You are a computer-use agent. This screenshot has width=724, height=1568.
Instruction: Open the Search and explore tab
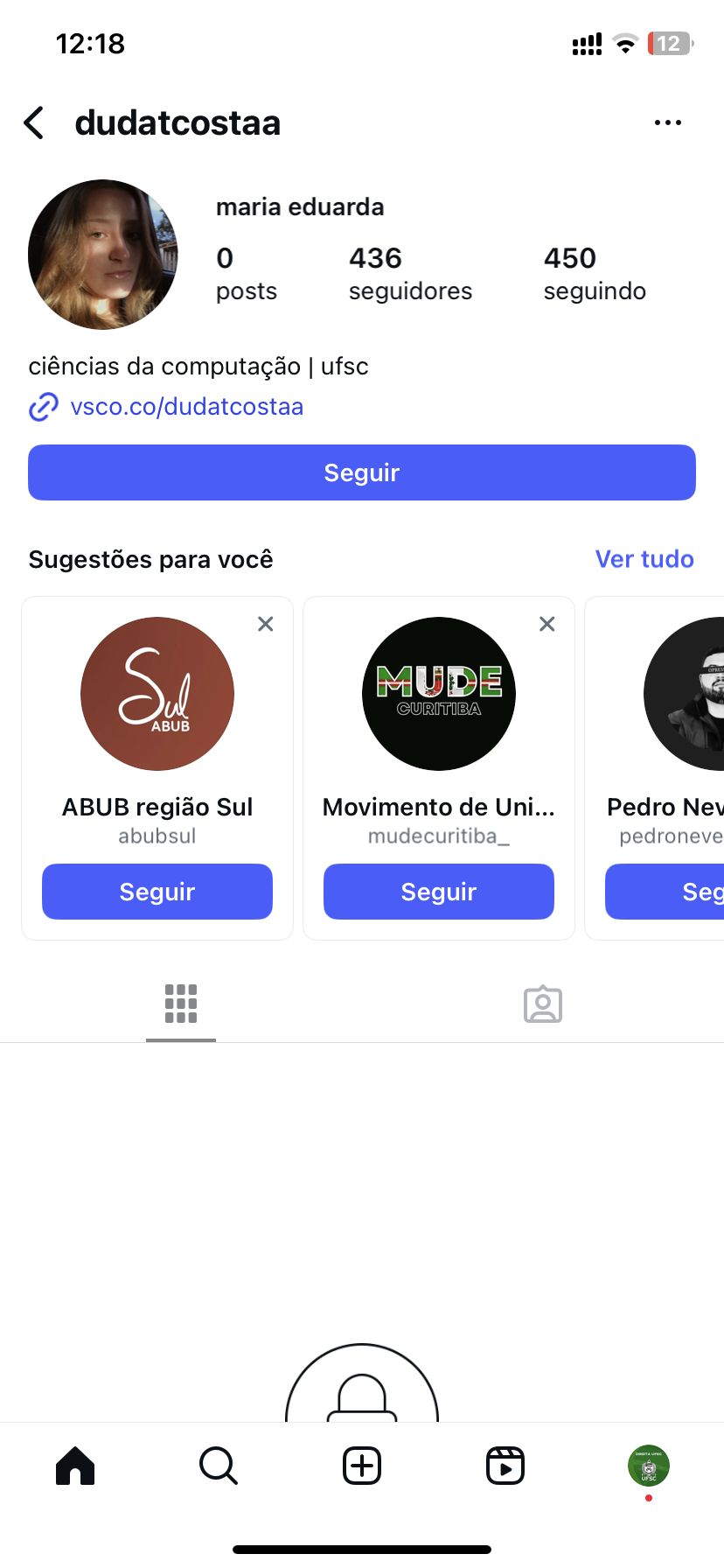(x=219, y=1466)
